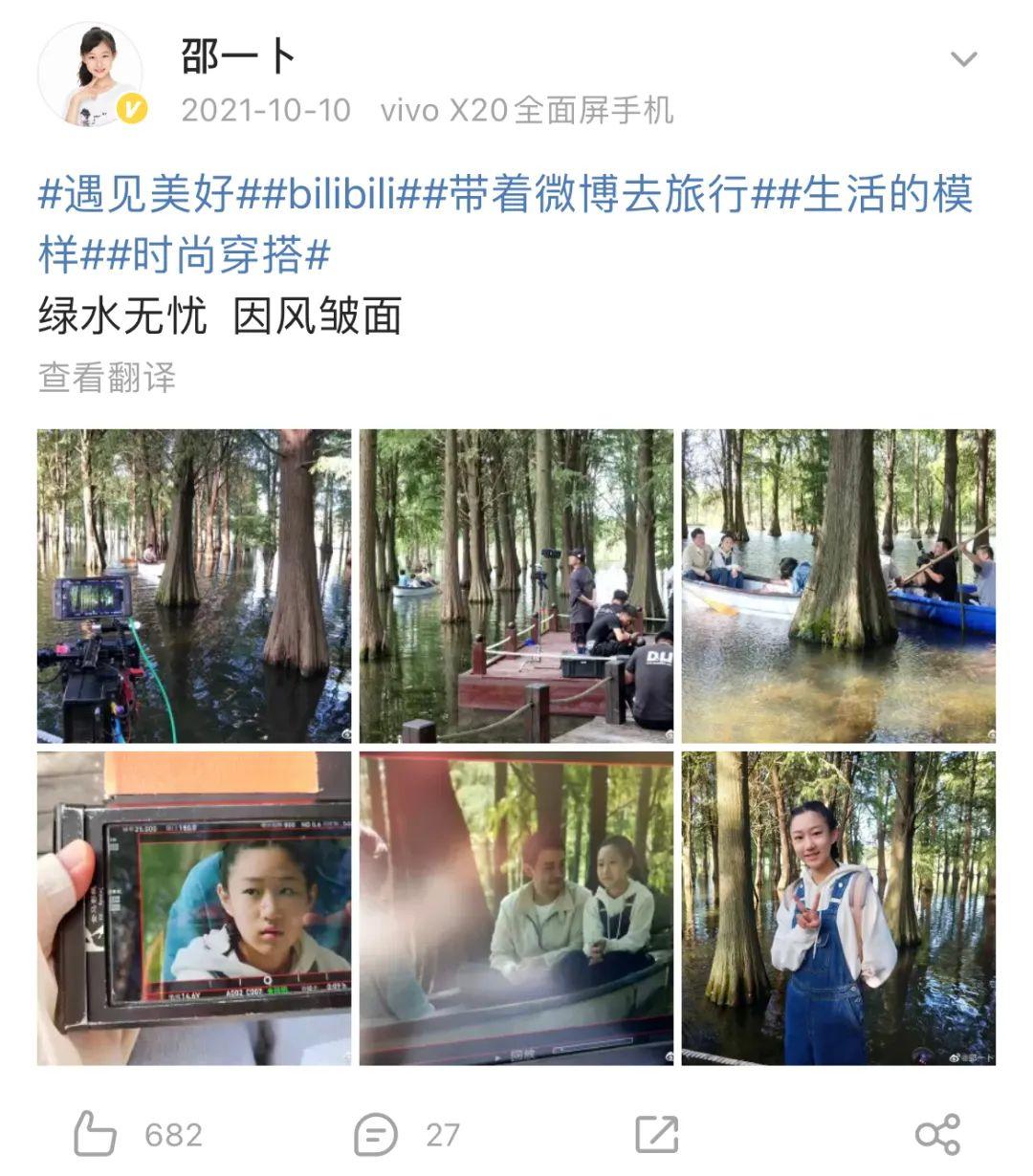Open the username 邵一卜
The width and height of the screenshot is (1033, 1176).
tap(238, 57)
